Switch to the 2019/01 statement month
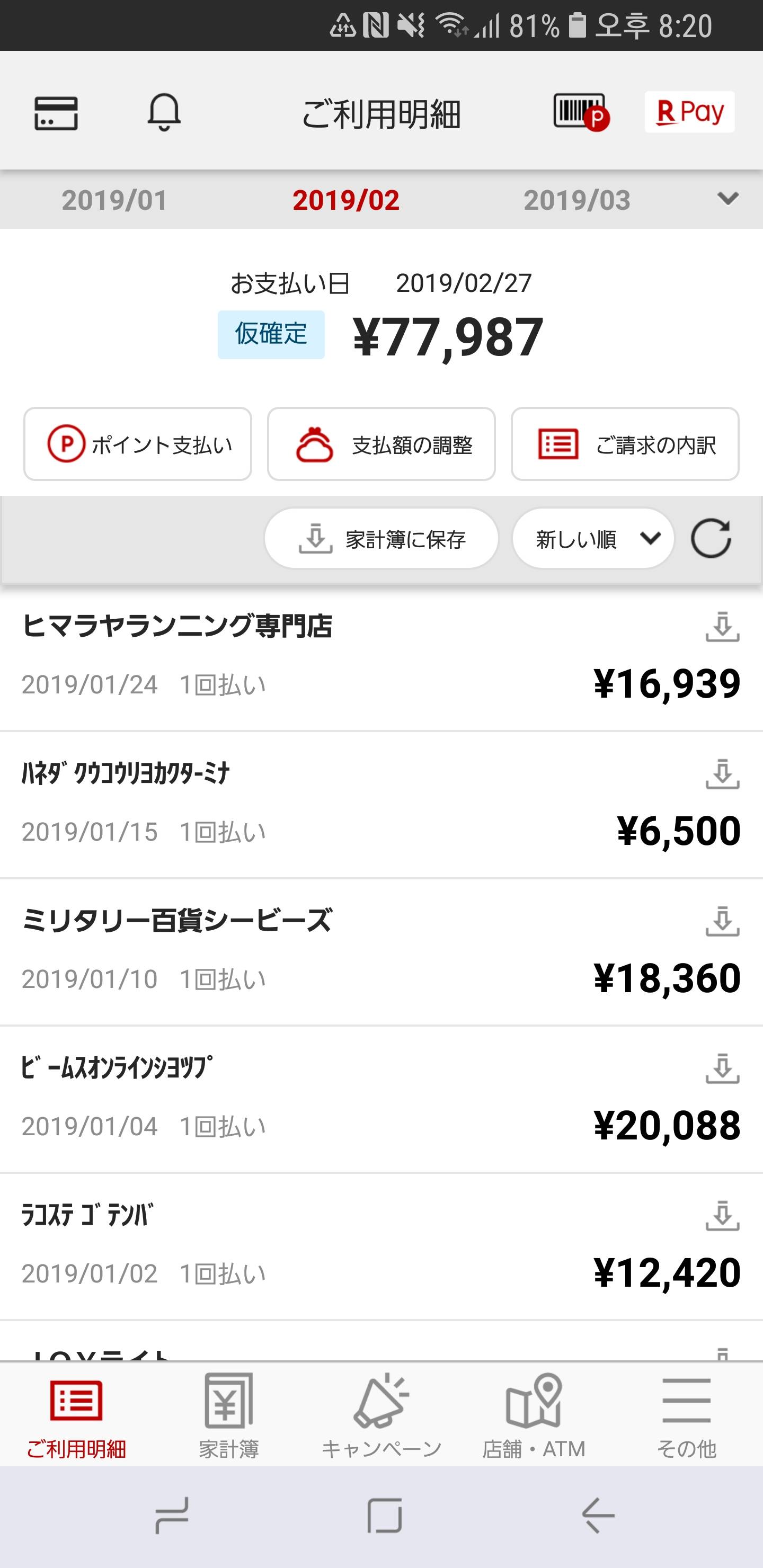763x1568 pixels. pyautogui.click(x=114, y=200)
